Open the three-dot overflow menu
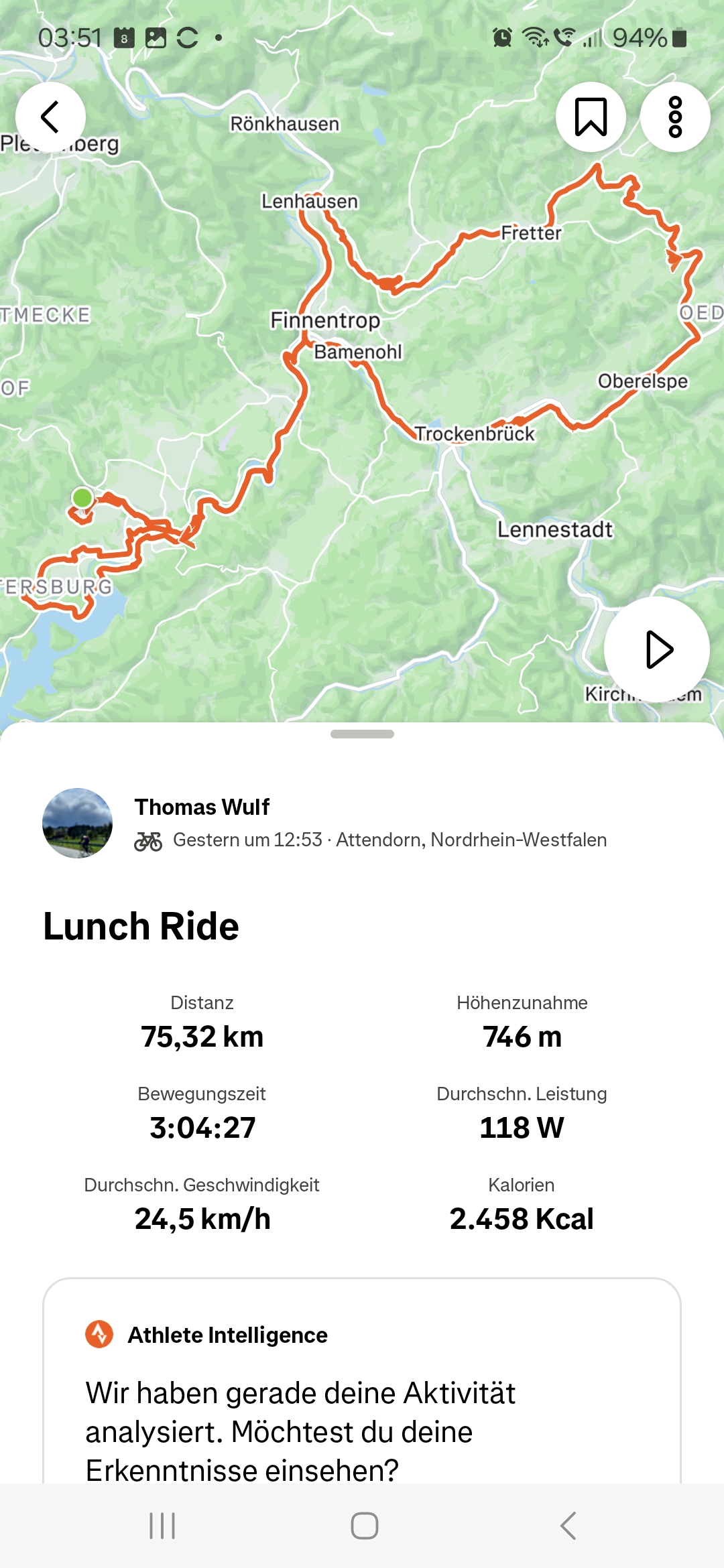The width and height of the screenshot is (724, 1568). pyautogui.click(x=675, y=117)
